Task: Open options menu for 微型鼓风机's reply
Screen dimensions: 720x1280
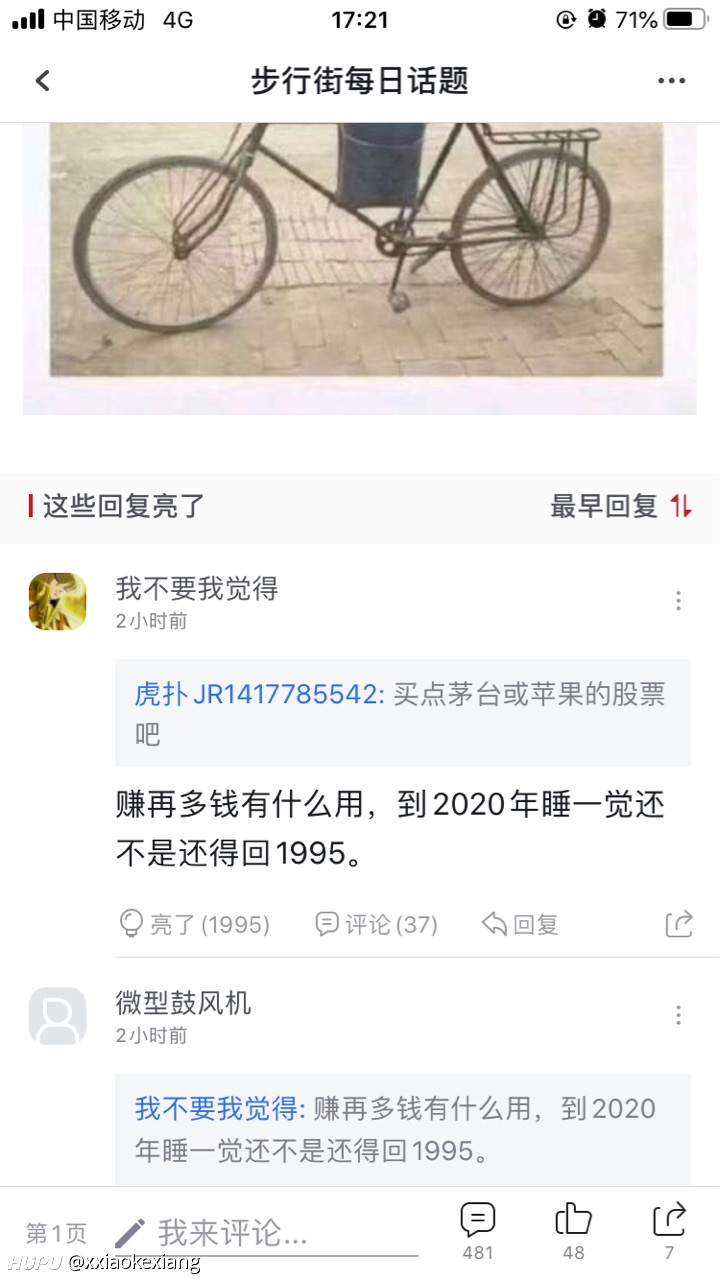Action: pos(678,1016)
